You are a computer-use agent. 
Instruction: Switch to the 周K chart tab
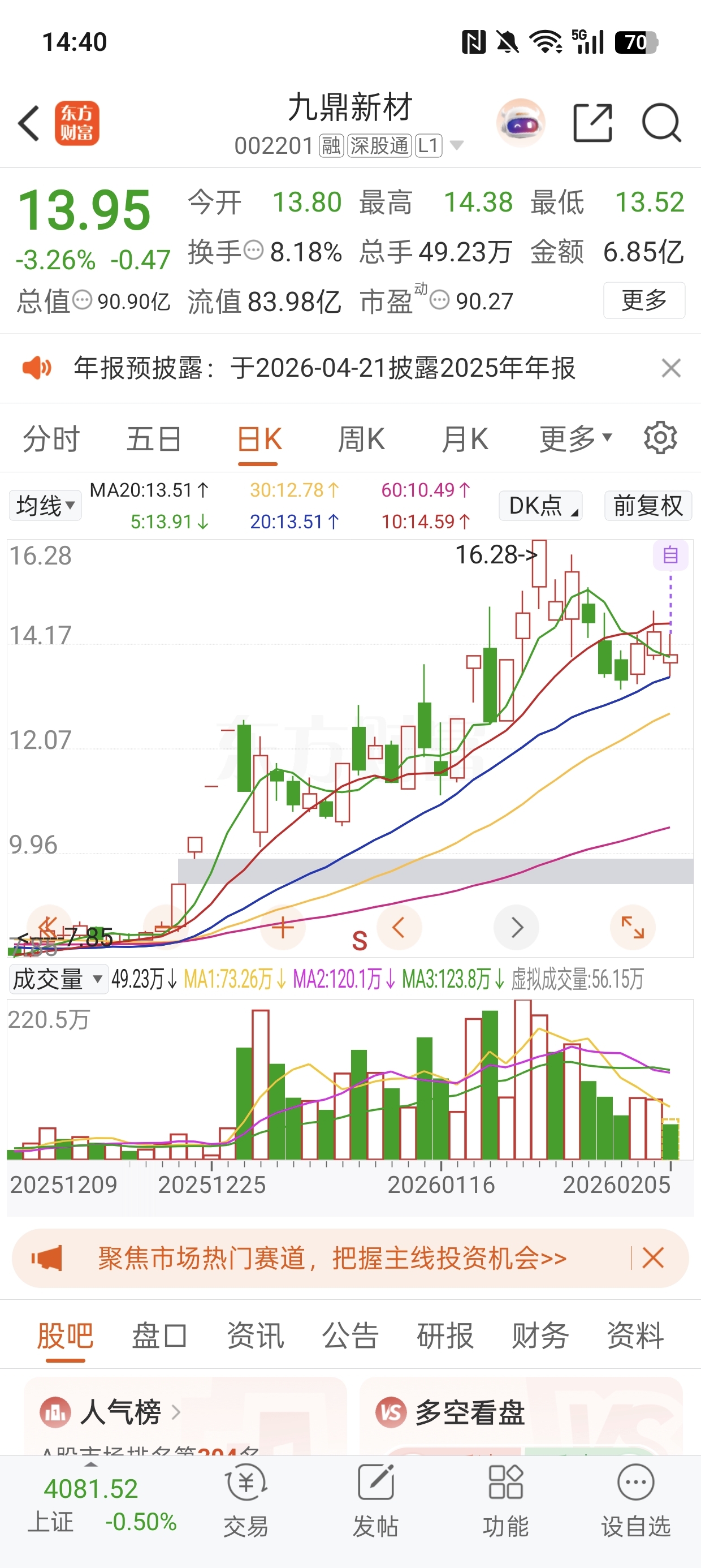[361, 440]
